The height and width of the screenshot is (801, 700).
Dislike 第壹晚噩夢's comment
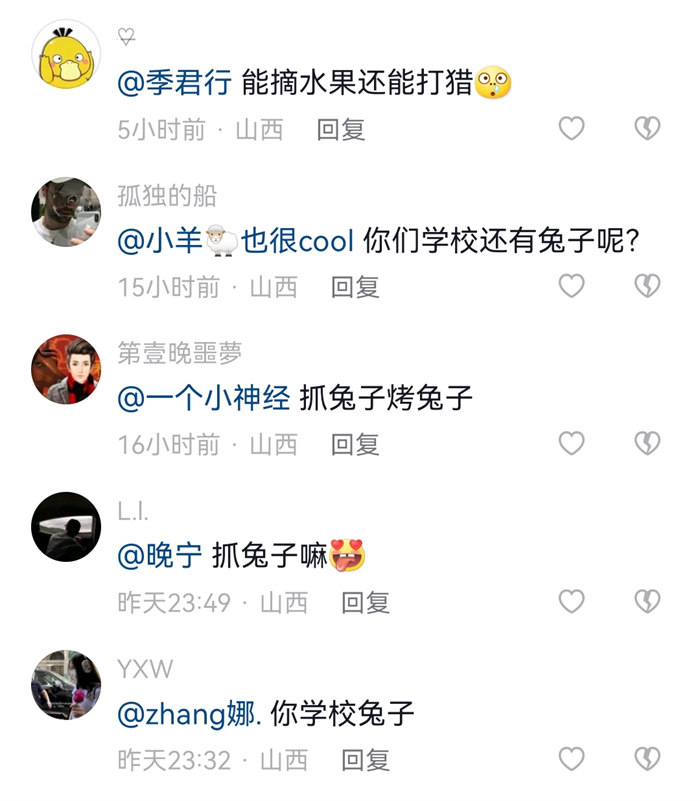[x=648, y=444]
